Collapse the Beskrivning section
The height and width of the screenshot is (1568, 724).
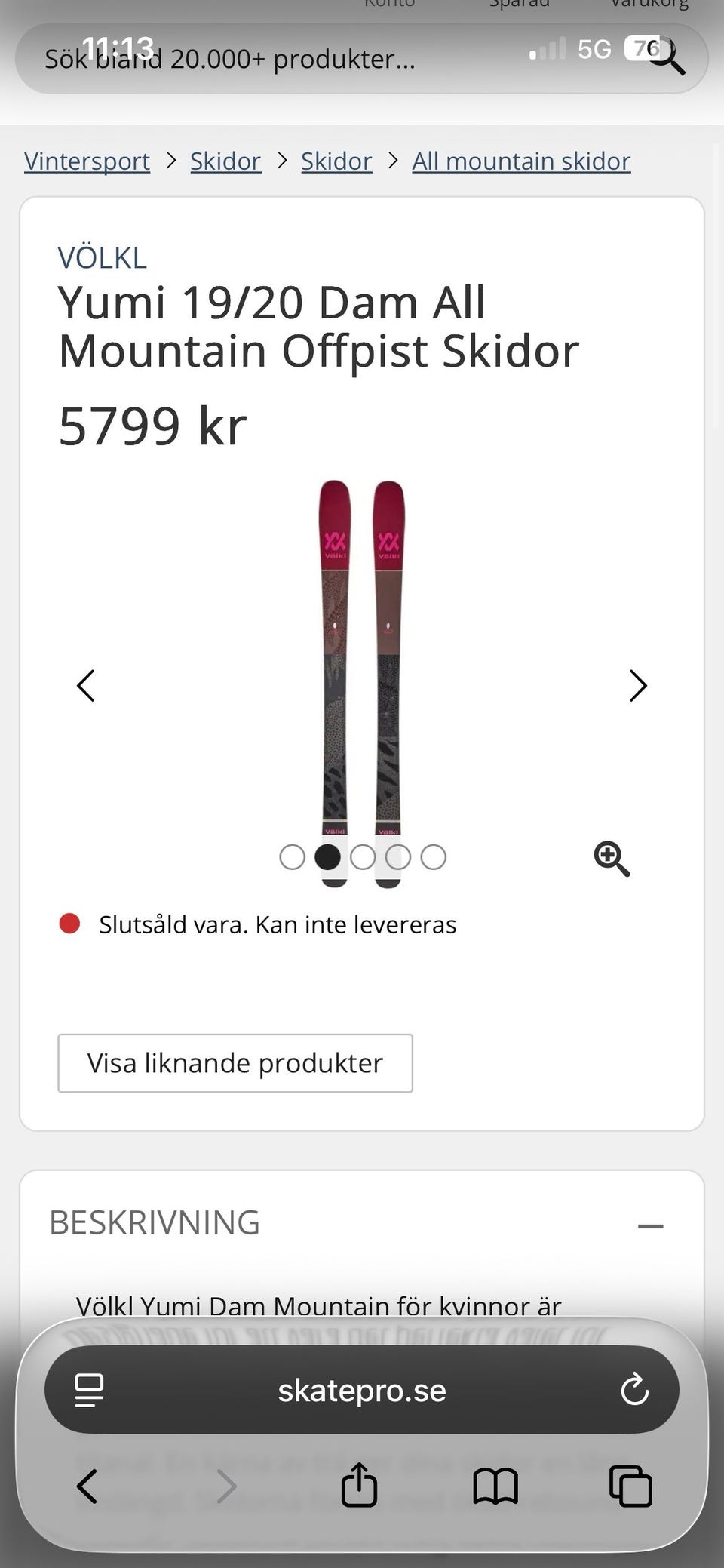click(x=650, y=1226)
